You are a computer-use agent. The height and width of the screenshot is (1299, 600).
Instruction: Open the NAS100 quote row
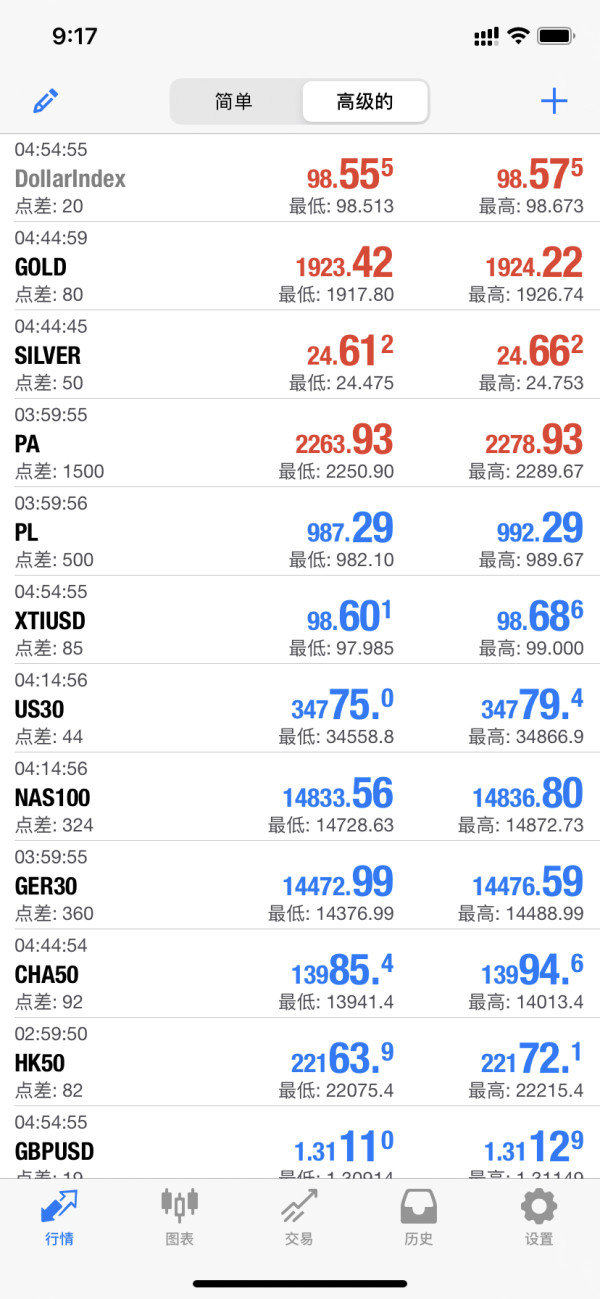pos(300,797)
